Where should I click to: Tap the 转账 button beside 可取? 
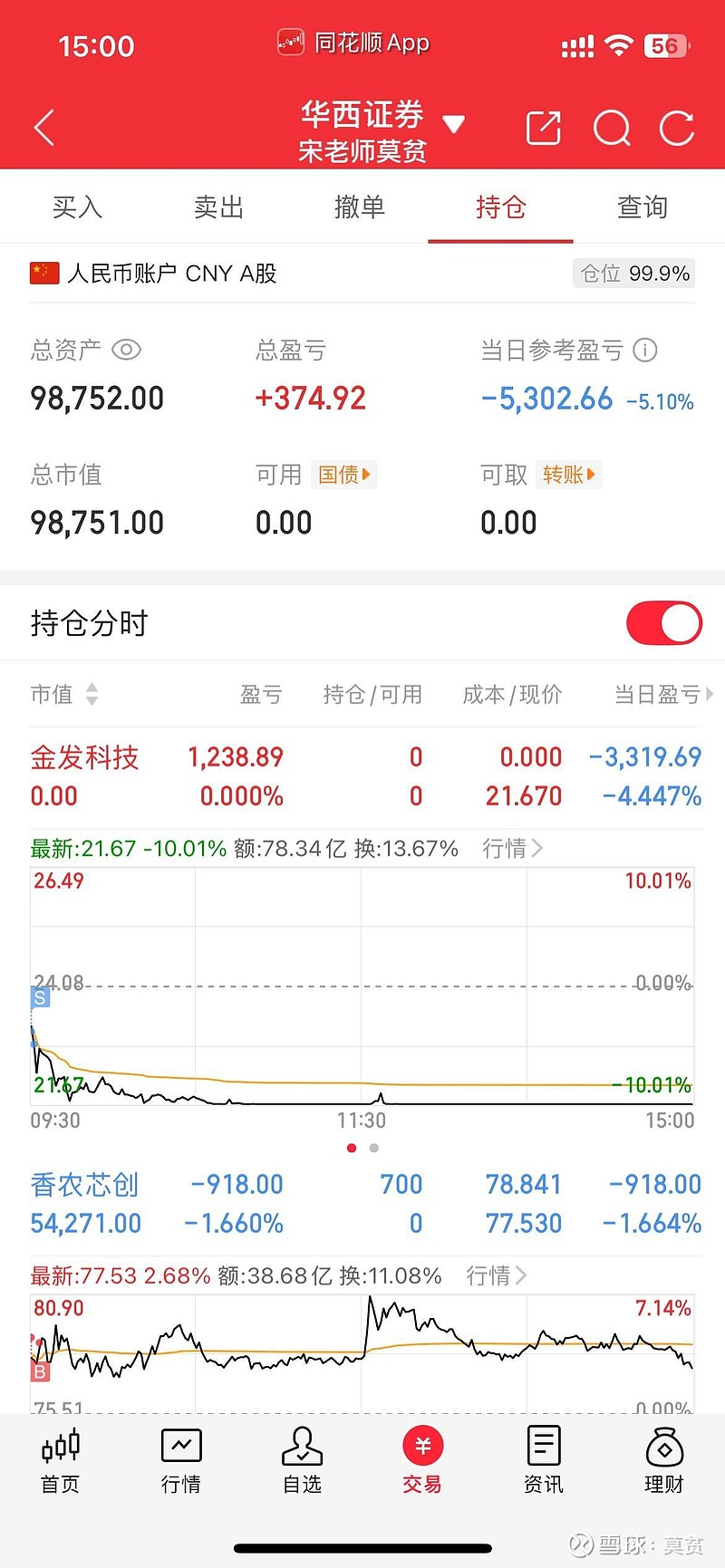coord(569,475)
